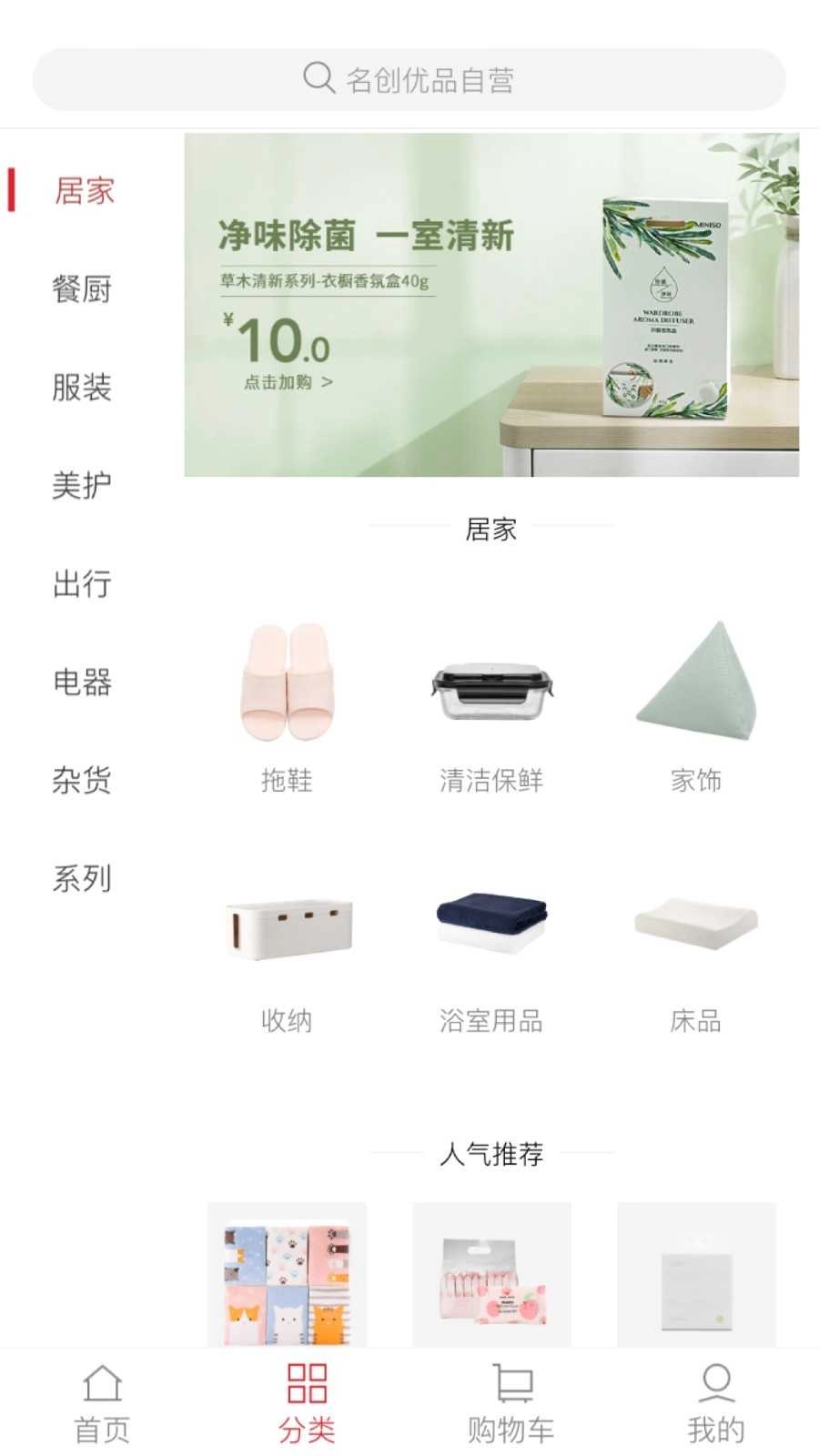Image resolution: width=819 pixels, height=1456 pixels.
Task: Open the 床品 pillow category icon
Action: pos(696,924)
